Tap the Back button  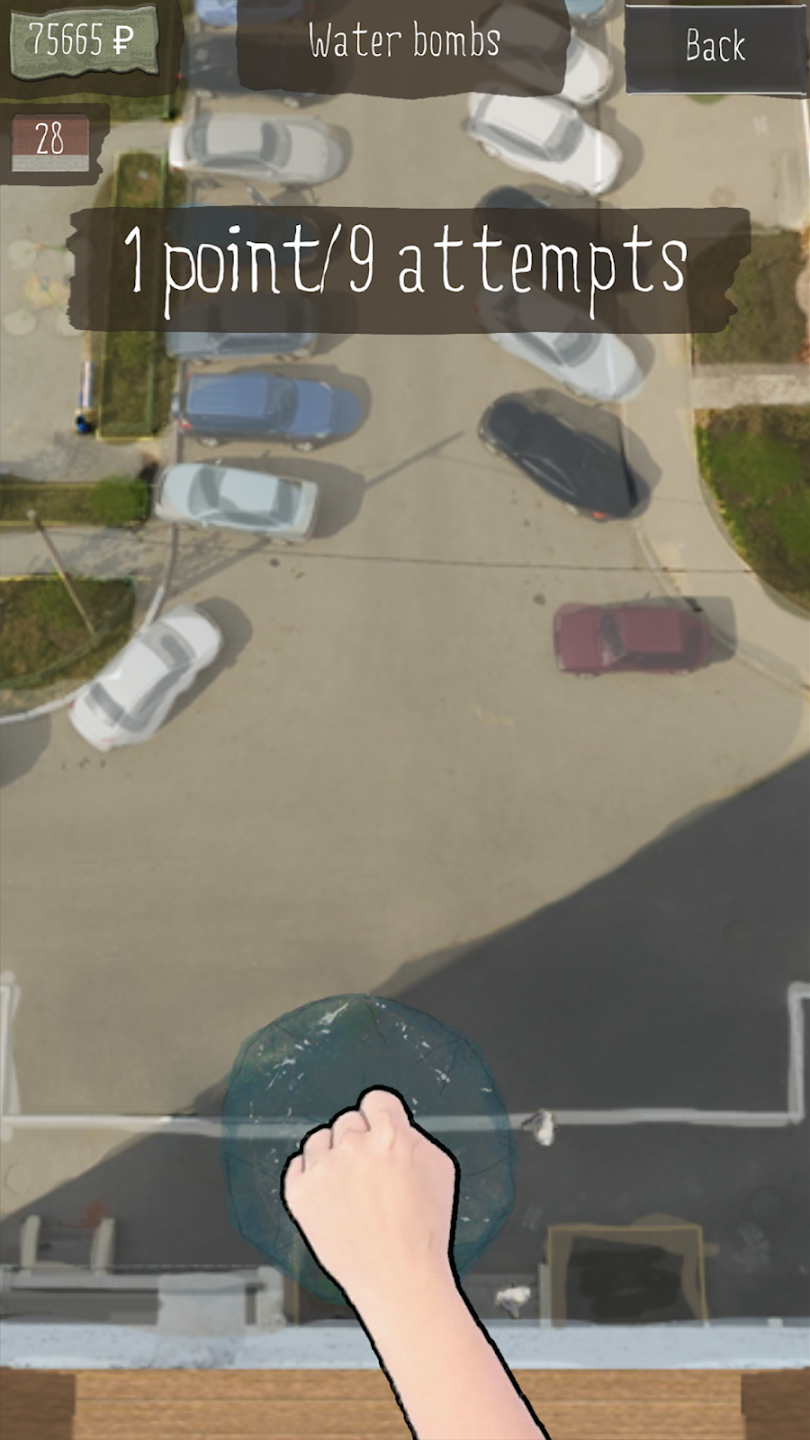point(715,47)
